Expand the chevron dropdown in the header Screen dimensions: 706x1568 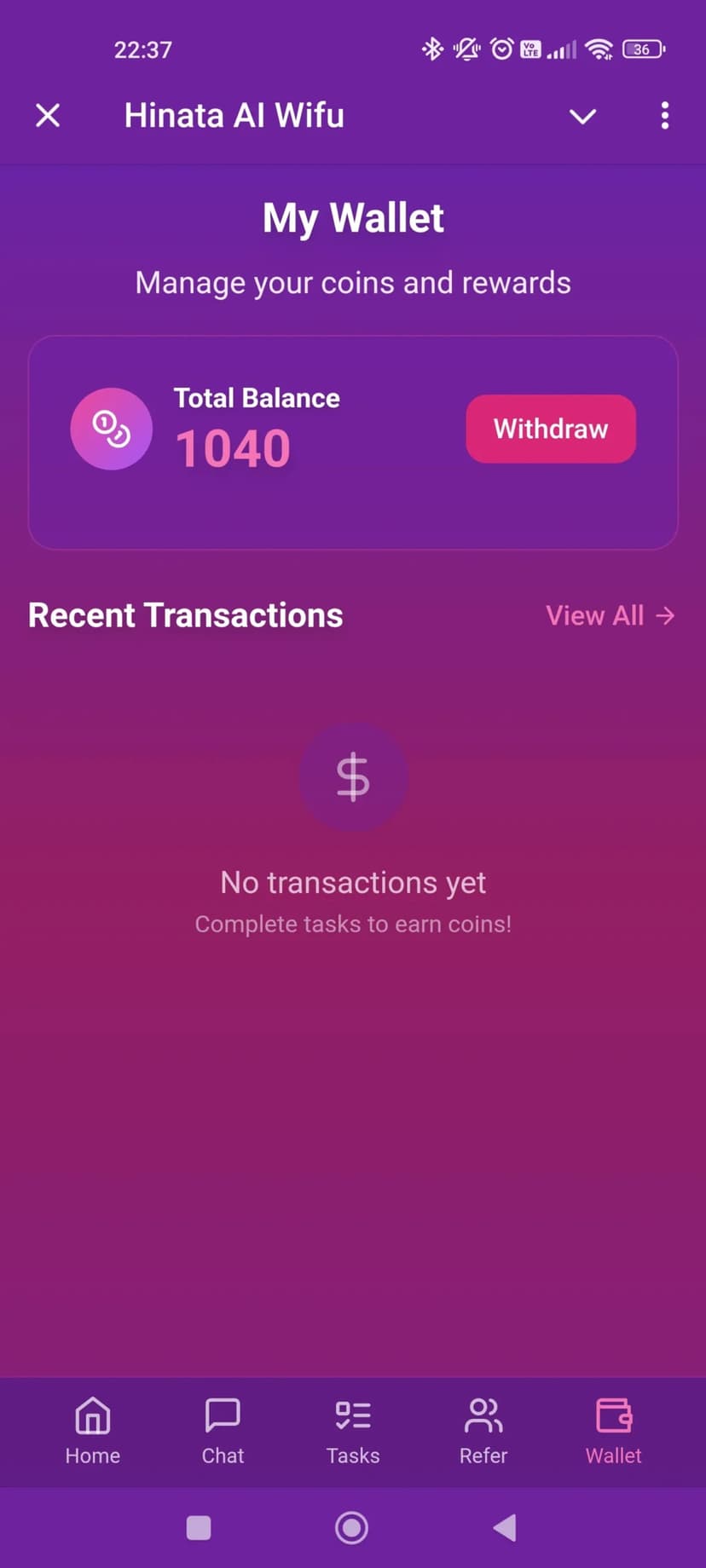pyautogui.click(x=582, y=117)
